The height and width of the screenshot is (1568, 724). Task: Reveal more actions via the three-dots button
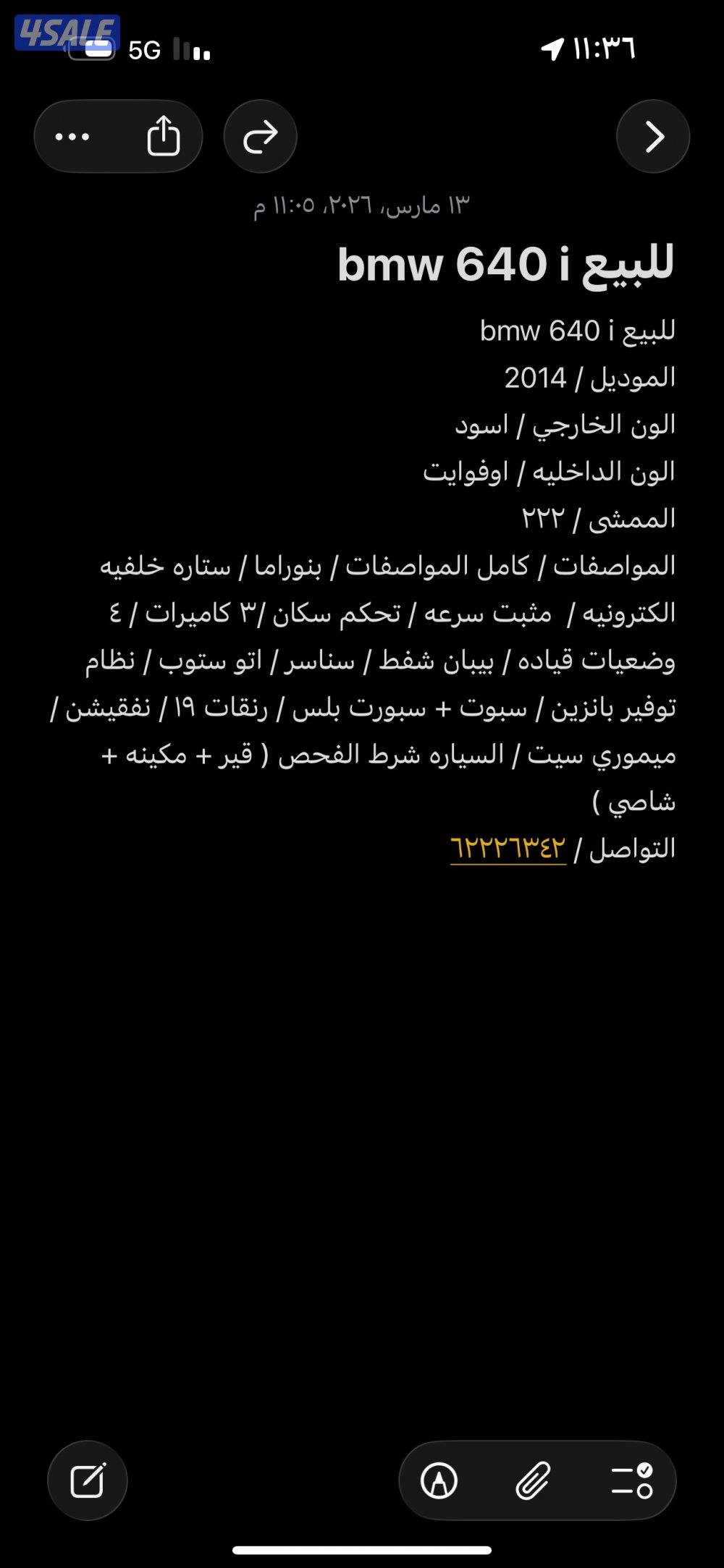click(72, 137)
